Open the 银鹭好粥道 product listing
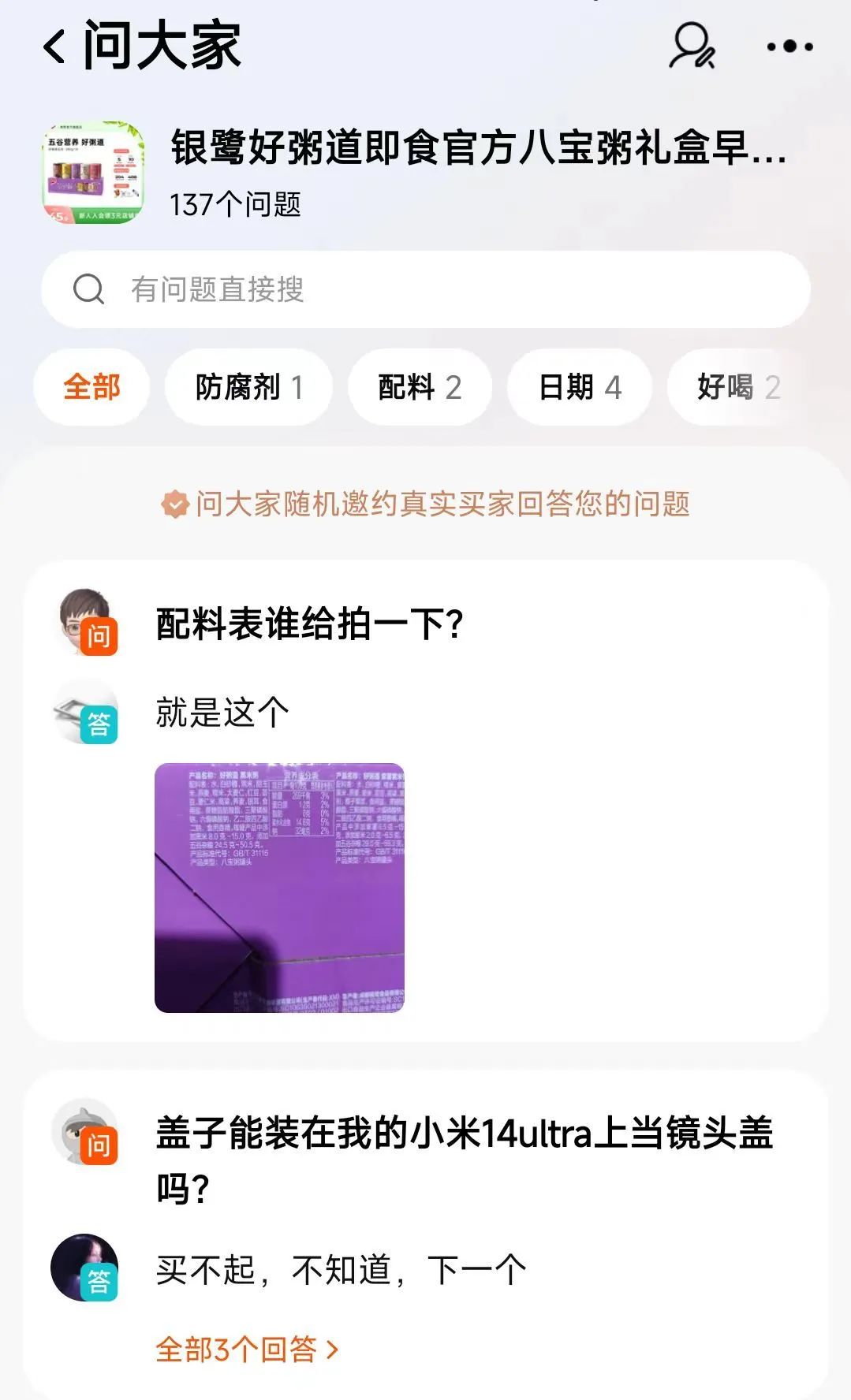 pyautogui.click(x=478, y=148)
